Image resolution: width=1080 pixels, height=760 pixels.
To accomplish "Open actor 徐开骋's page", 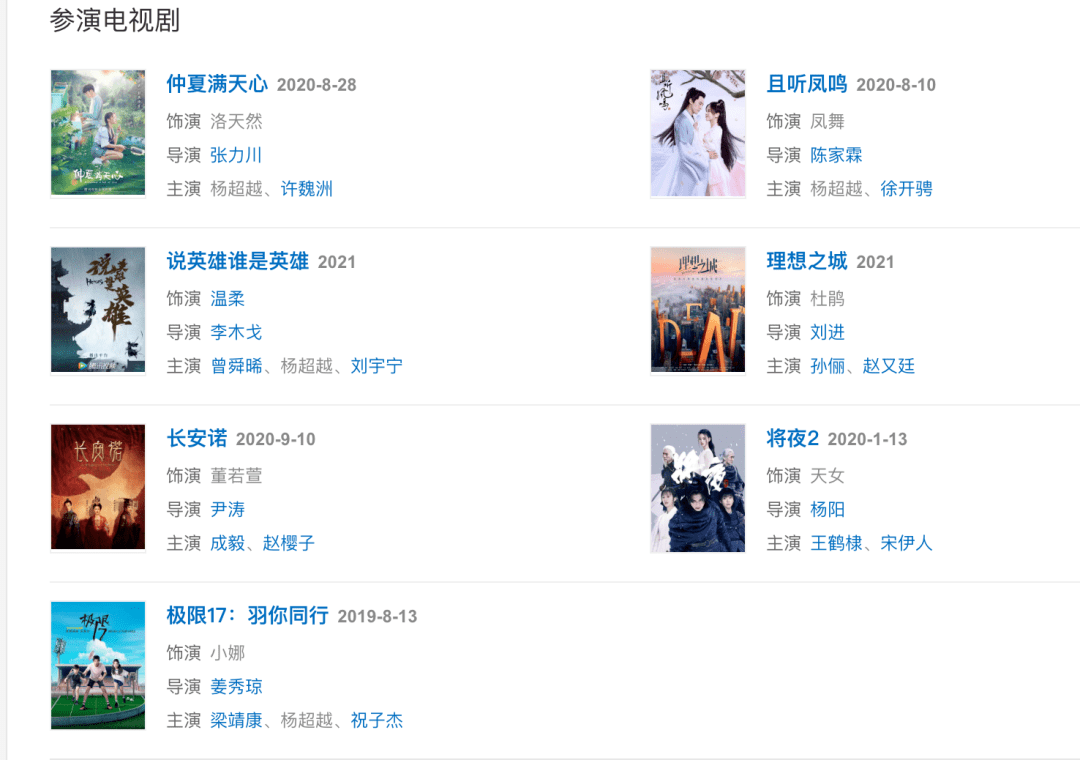I will [x=907, y=189].
